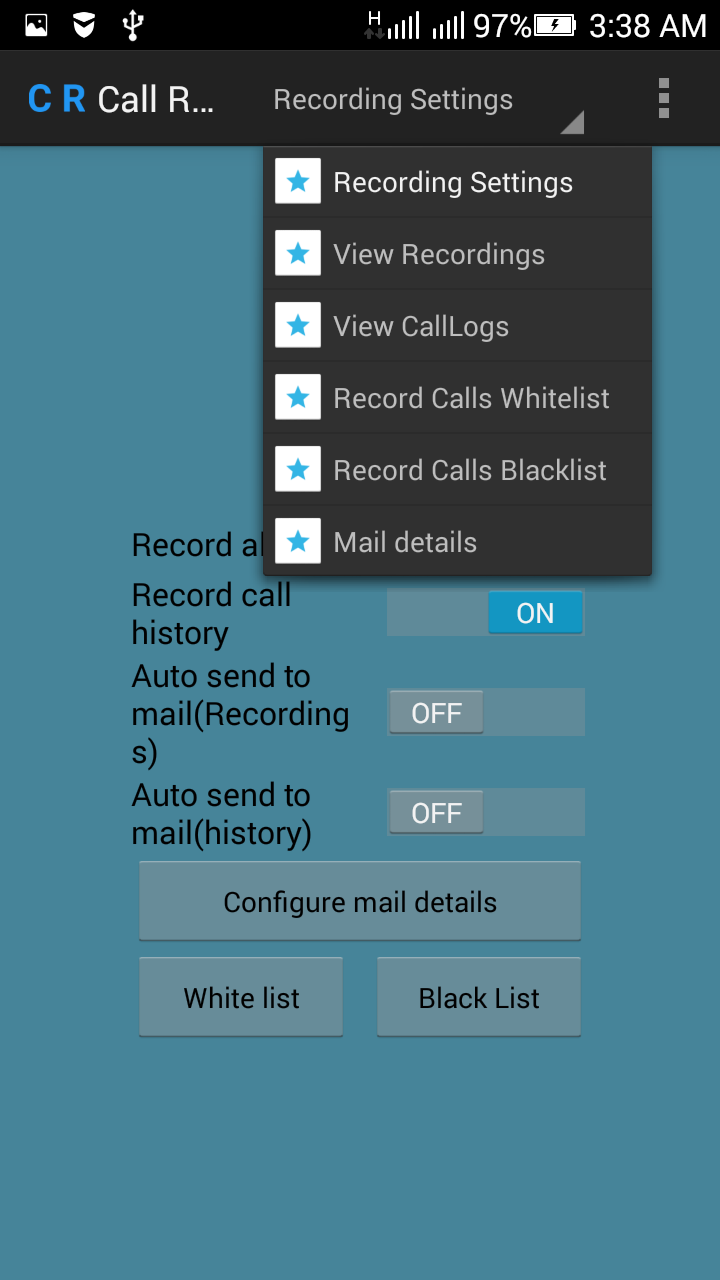Image resolution: width=720 pixels, height=1280 pixels.
Task: Open the overflow menu with three dots
Action: click(662, 97)
